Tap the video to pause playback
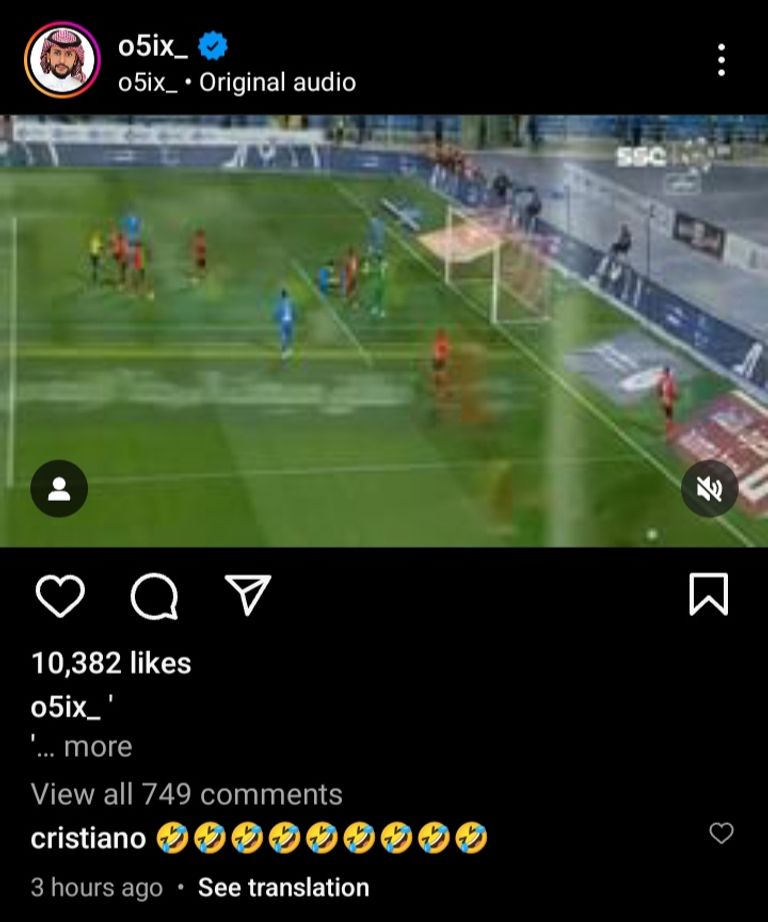 coord(384,330)
